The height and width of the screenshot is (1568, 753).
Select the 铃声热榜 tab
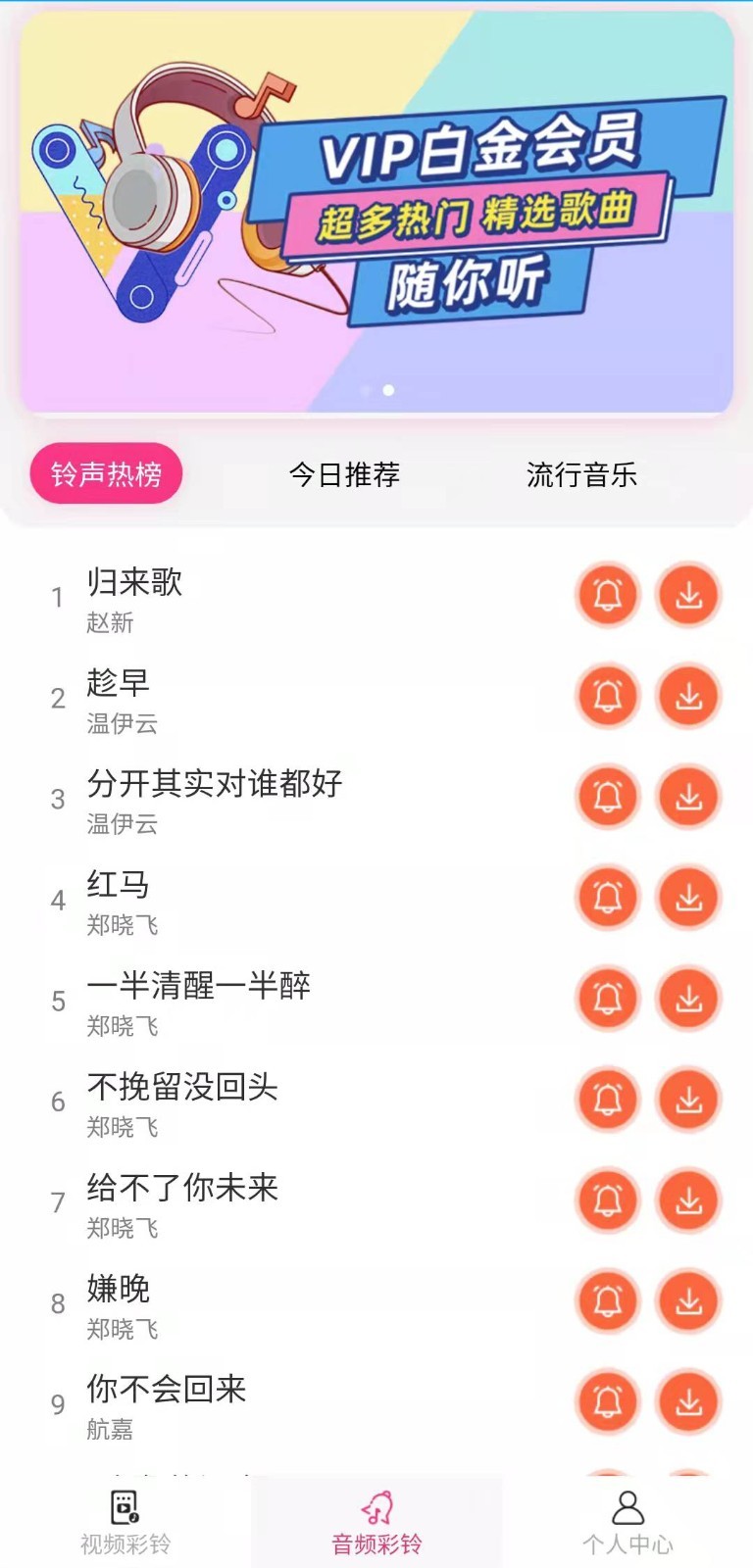[x=106, y=474]
